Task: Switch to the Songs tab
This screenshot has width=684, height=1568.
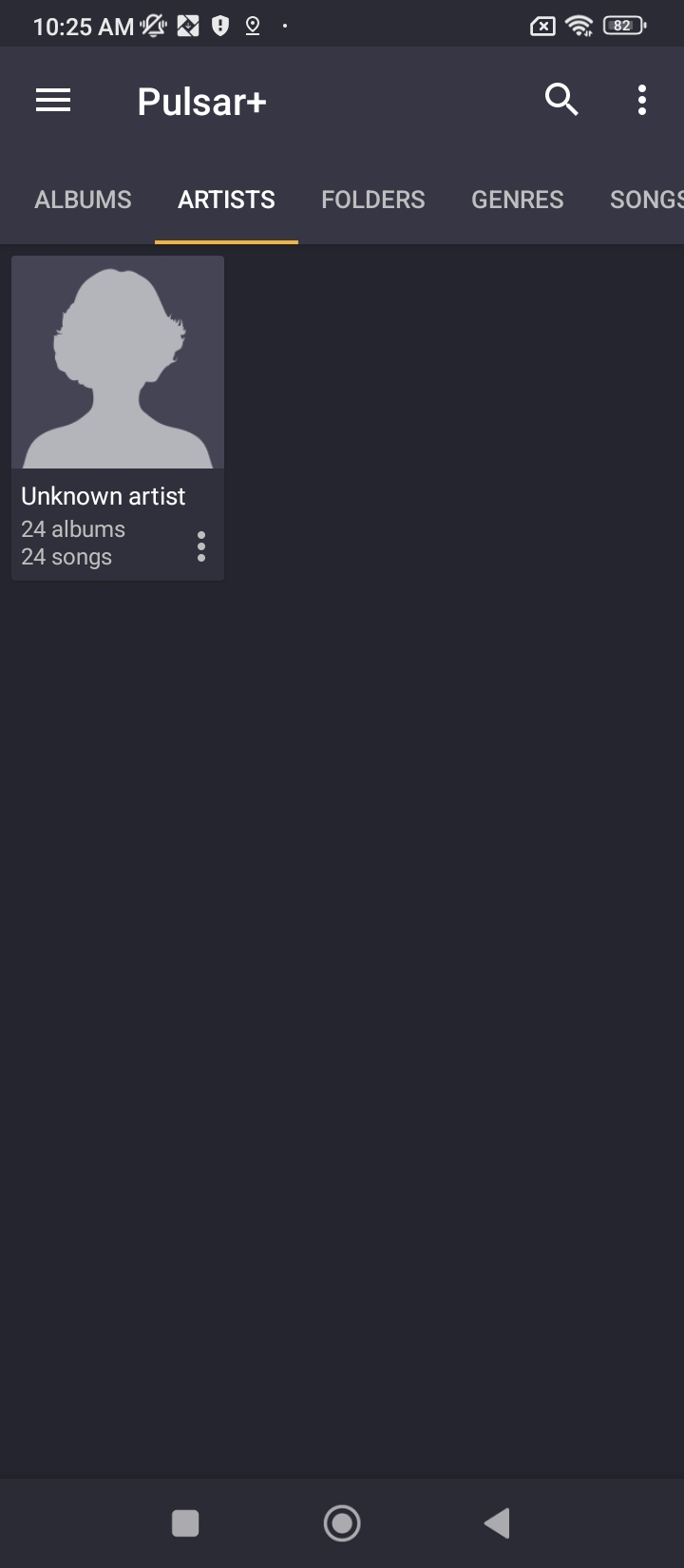Action: point(646,200)
